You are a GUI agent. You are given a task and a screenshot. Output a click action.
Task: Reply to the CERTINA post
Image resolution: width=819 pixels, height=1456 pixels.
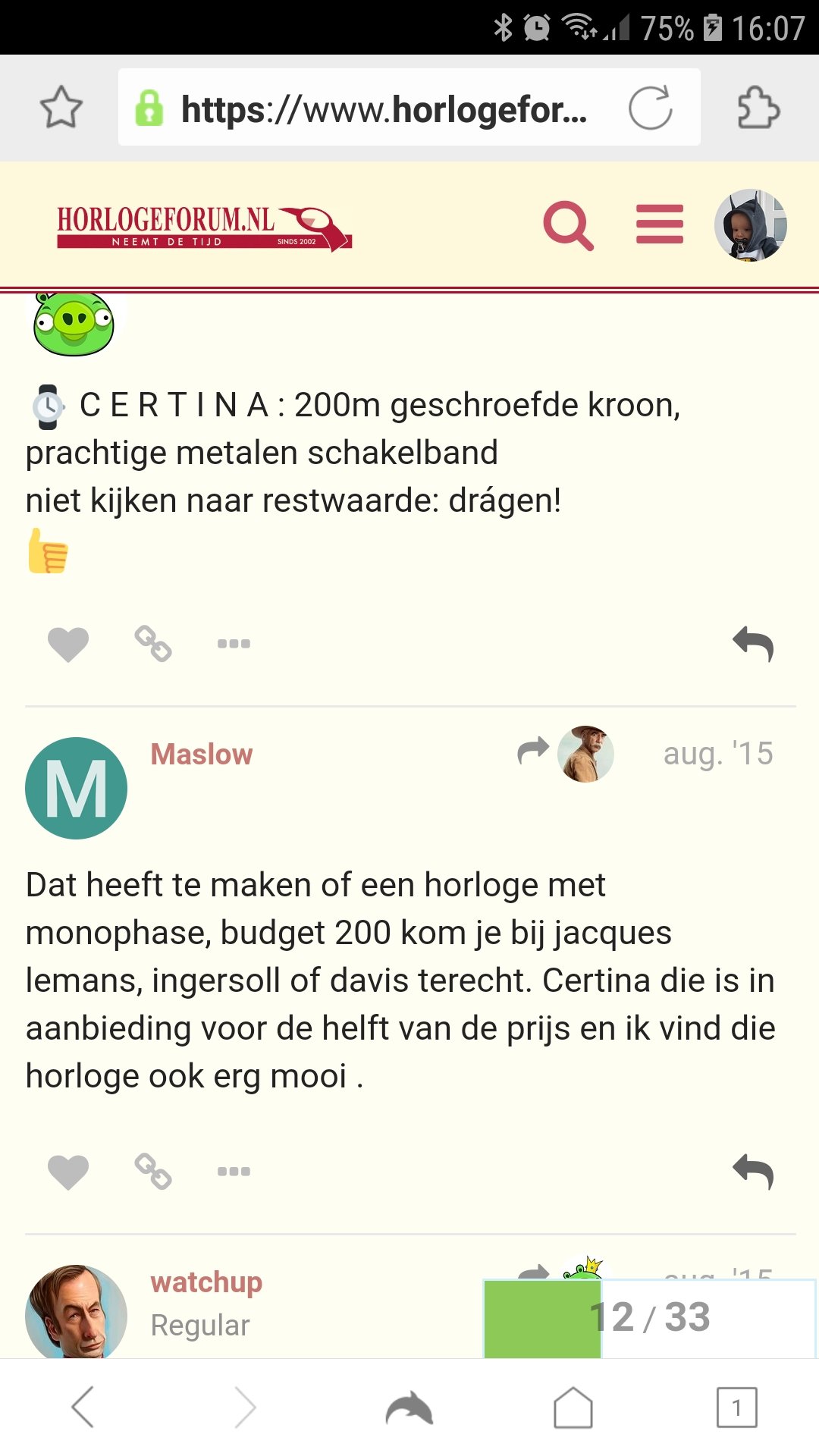click(x=753, y=645)
